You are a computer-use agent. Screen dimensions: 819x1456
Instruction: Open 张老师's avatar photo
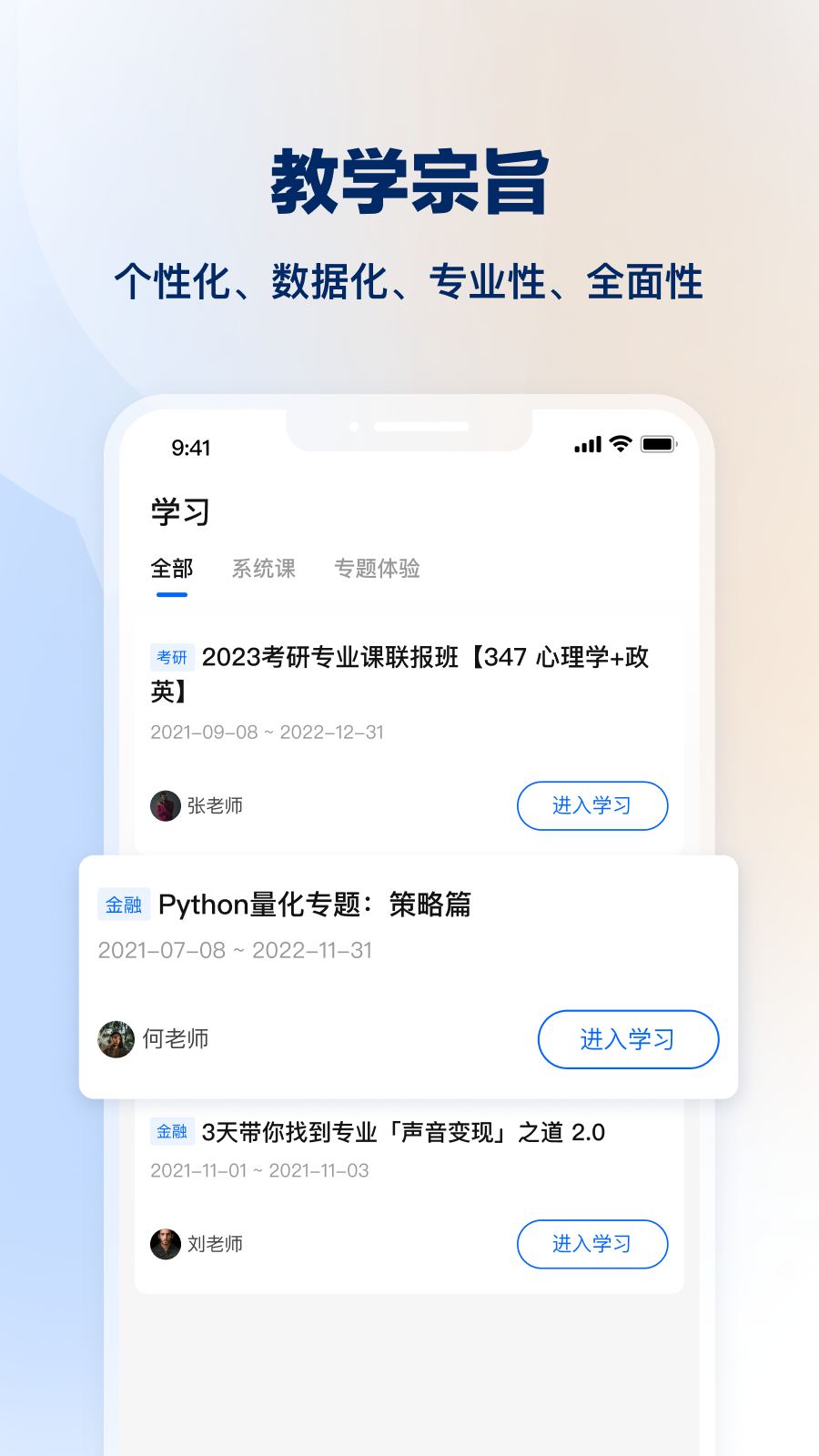(165, 804)
